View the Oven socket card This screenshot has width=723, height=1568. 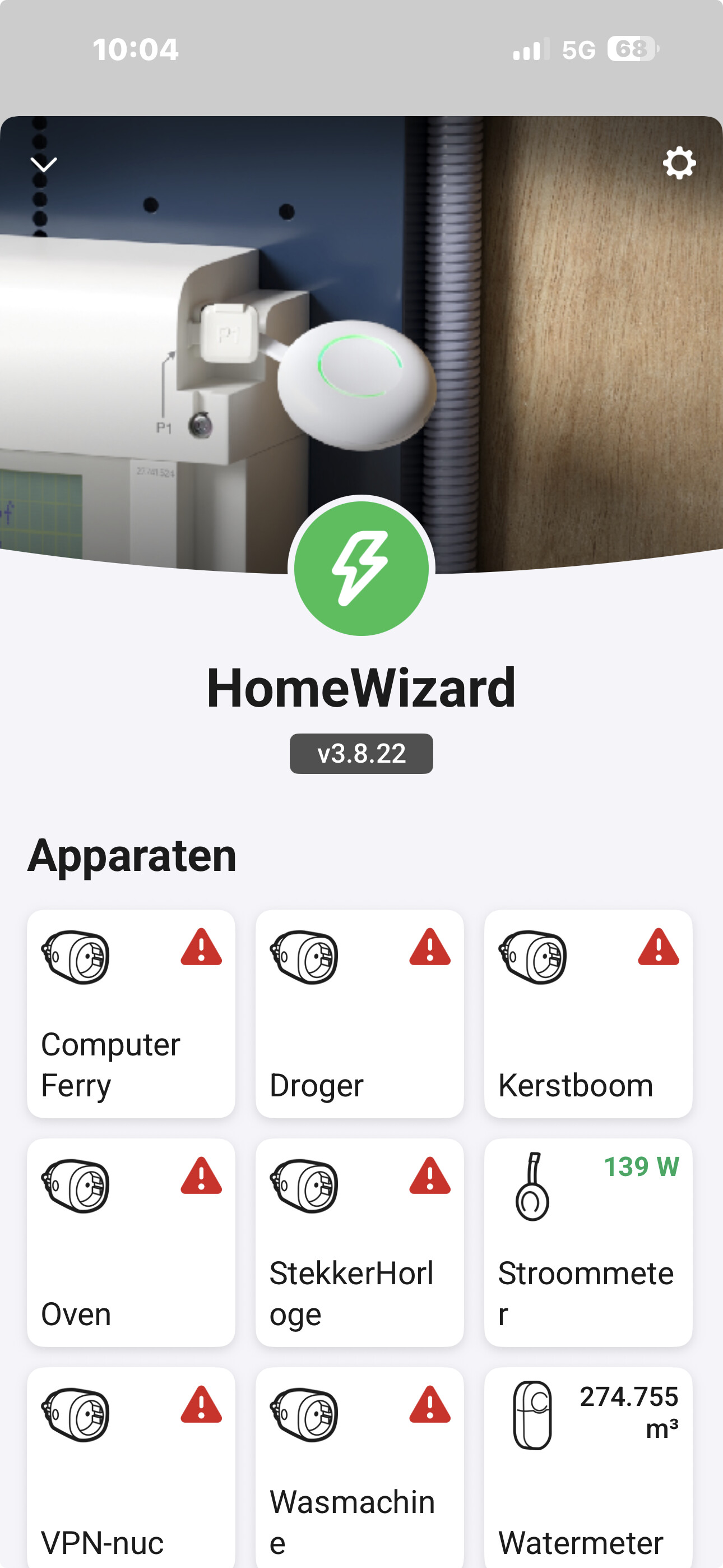(131, 1242)
